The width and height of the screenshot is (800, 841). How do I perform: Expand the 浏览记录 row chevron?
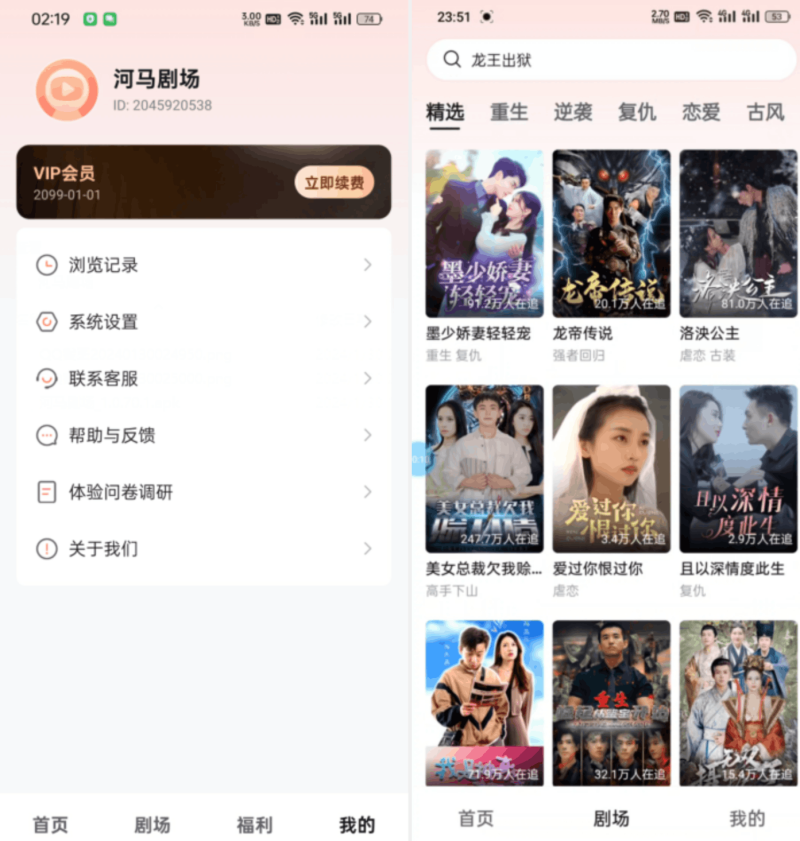(x=368, y=265)
